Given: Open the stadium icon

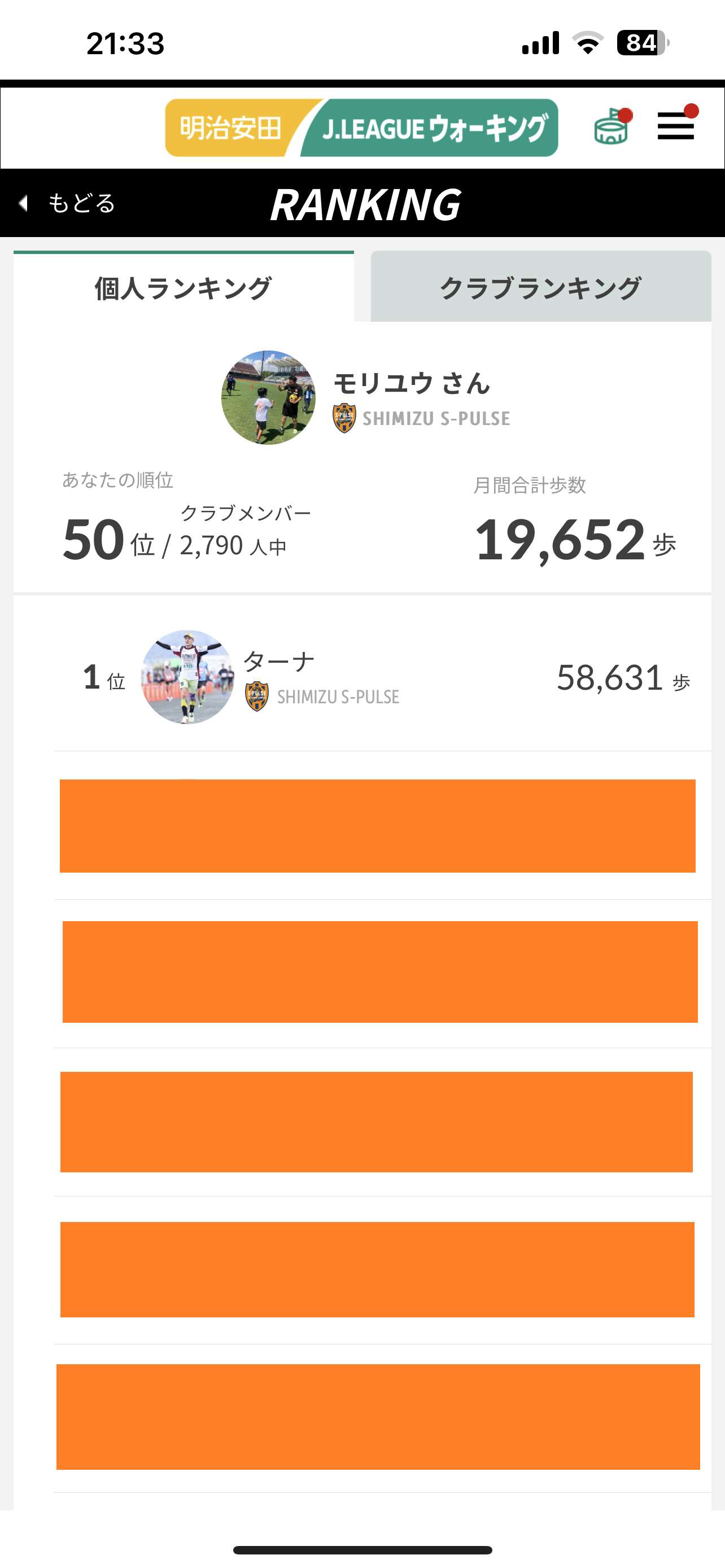Looking at the screenshot, I should click(611, 126).
